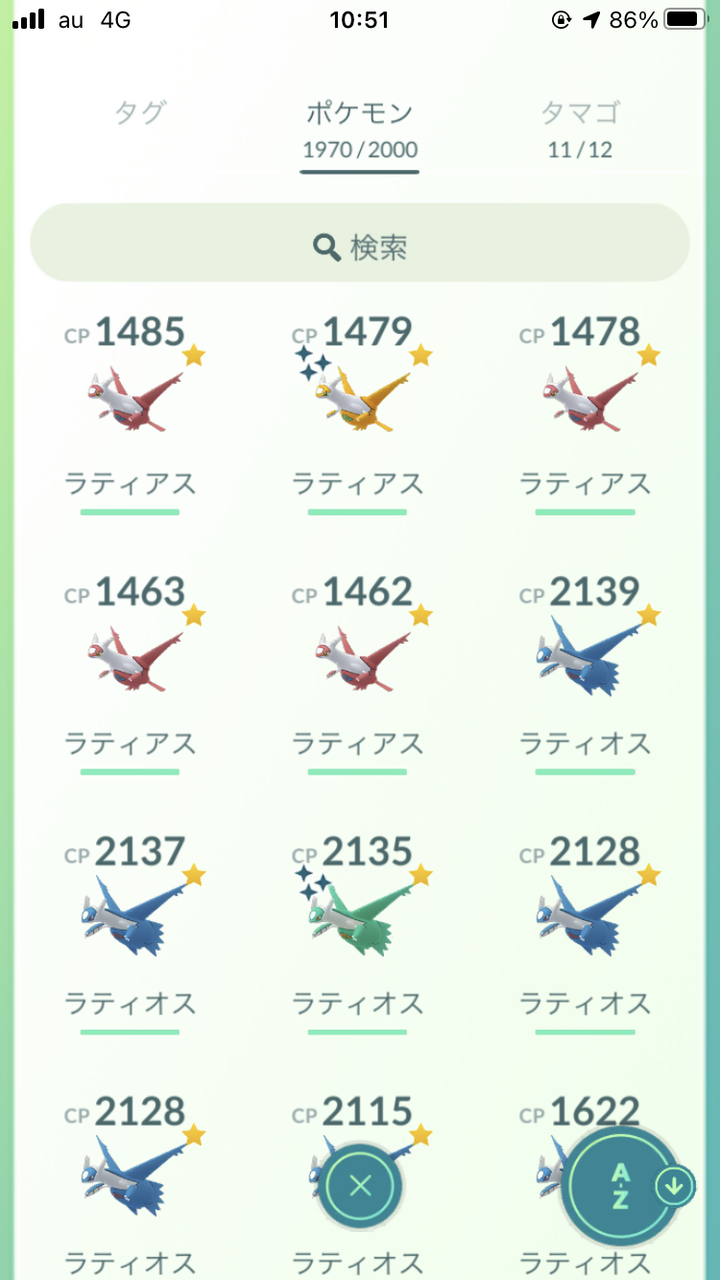
Task: Tap the cellular signal icon
Action: (x=28, y=17)
